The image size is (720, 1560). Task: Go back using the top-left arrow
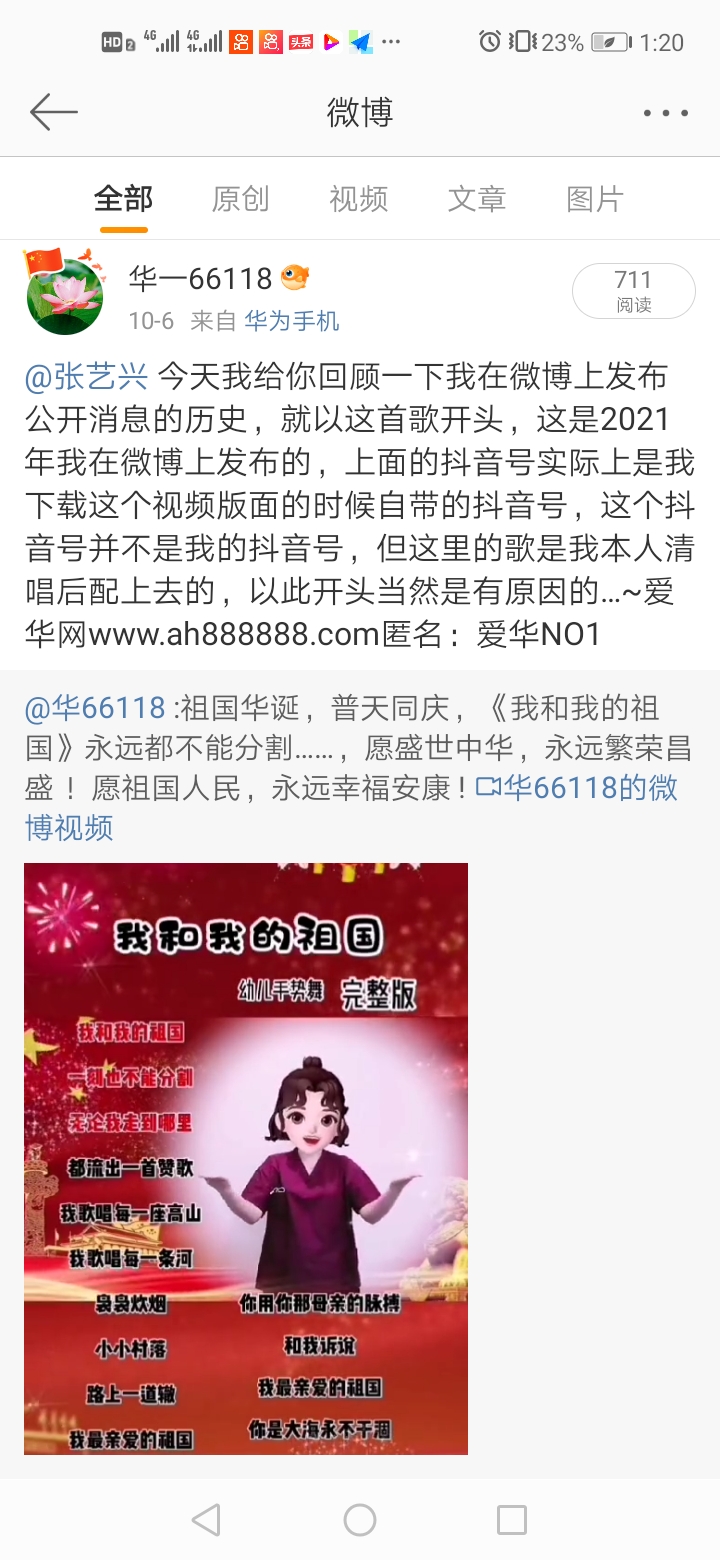pyautogui.click(x=54, y=112)
